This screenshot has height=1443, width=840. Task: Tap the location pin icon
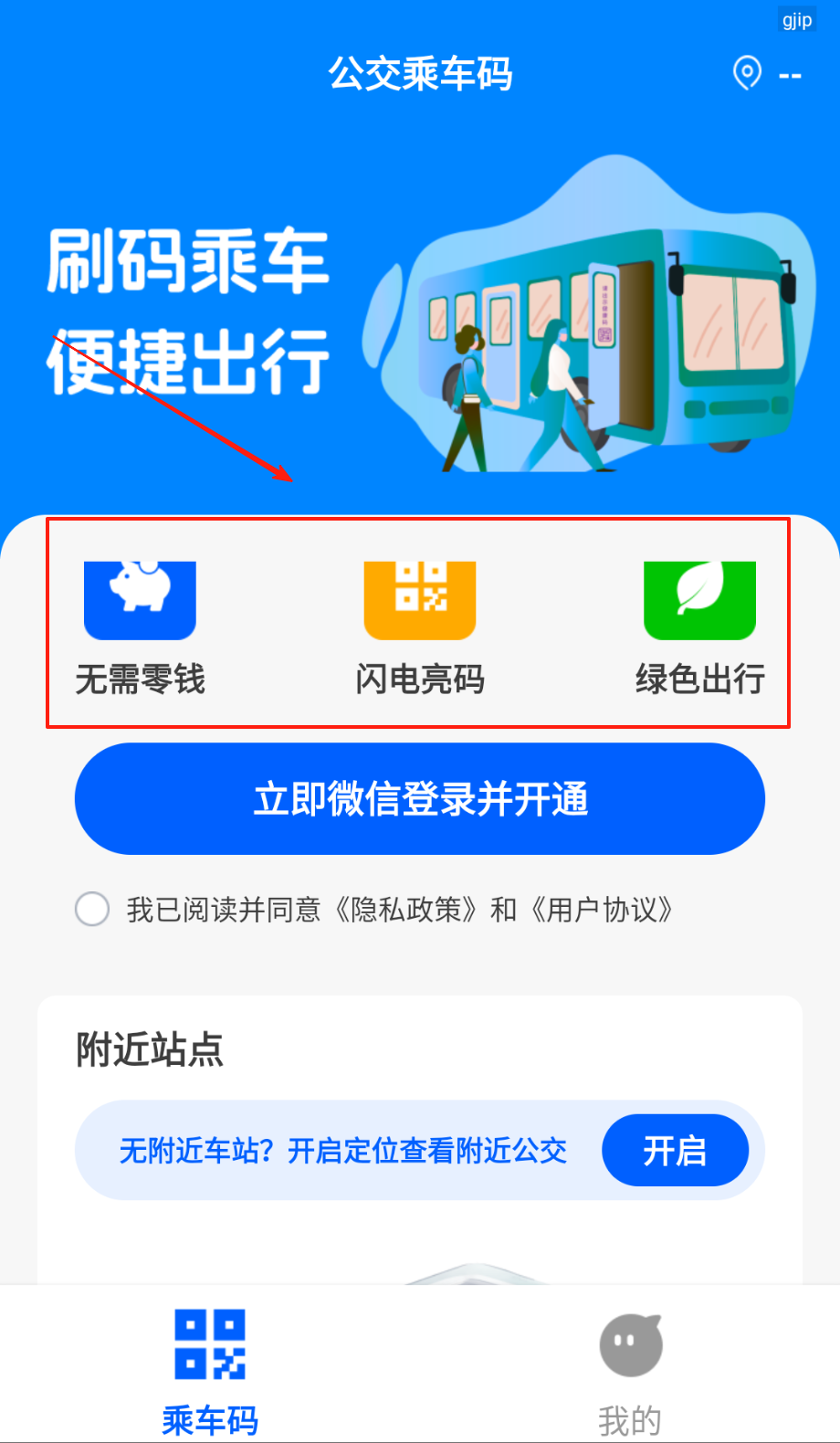747,73
